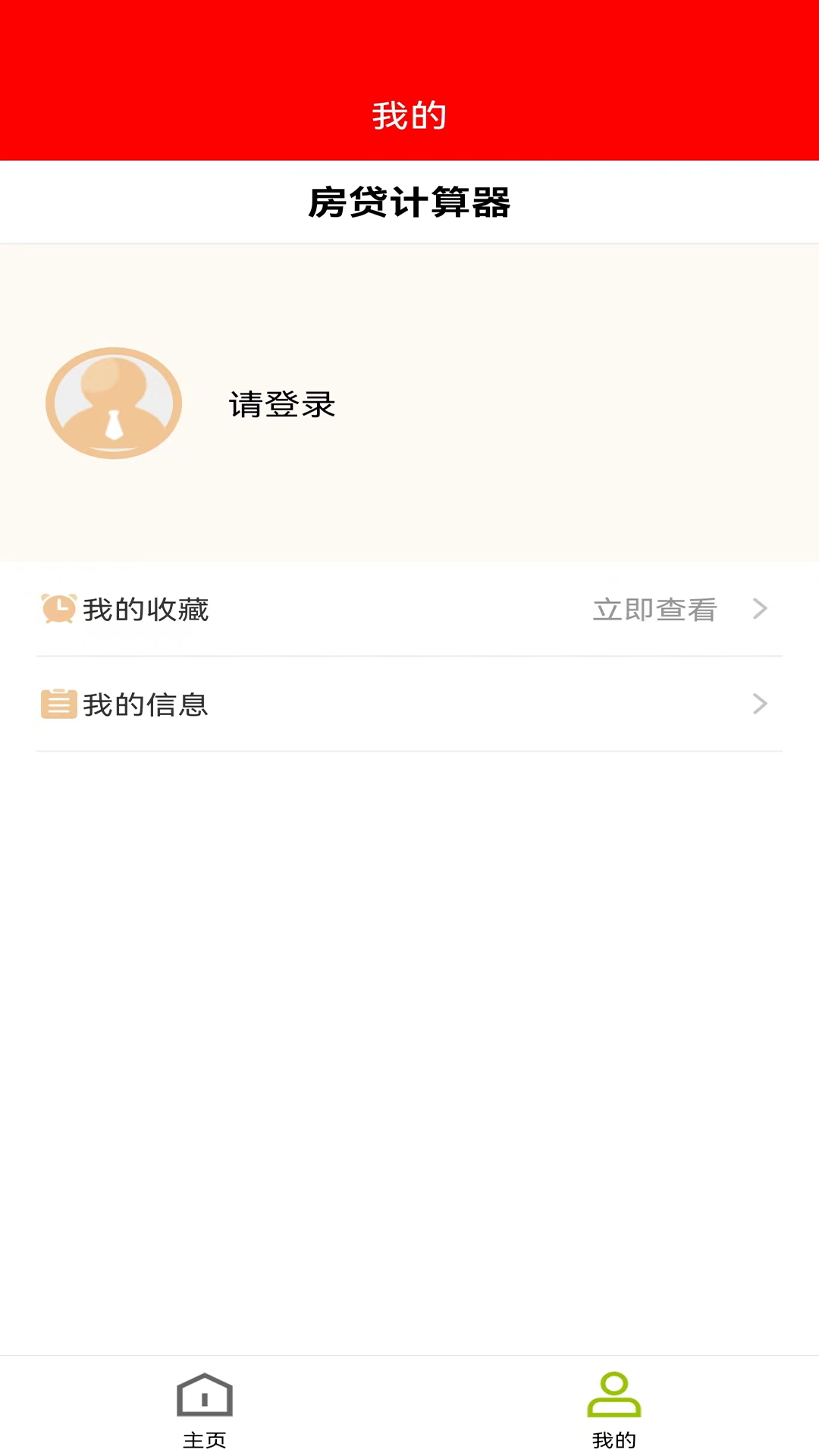Viewport: 819px width, 1456px height.
Task: Expand the 我的信息 row chevron
Action: (x=759, y=704)
